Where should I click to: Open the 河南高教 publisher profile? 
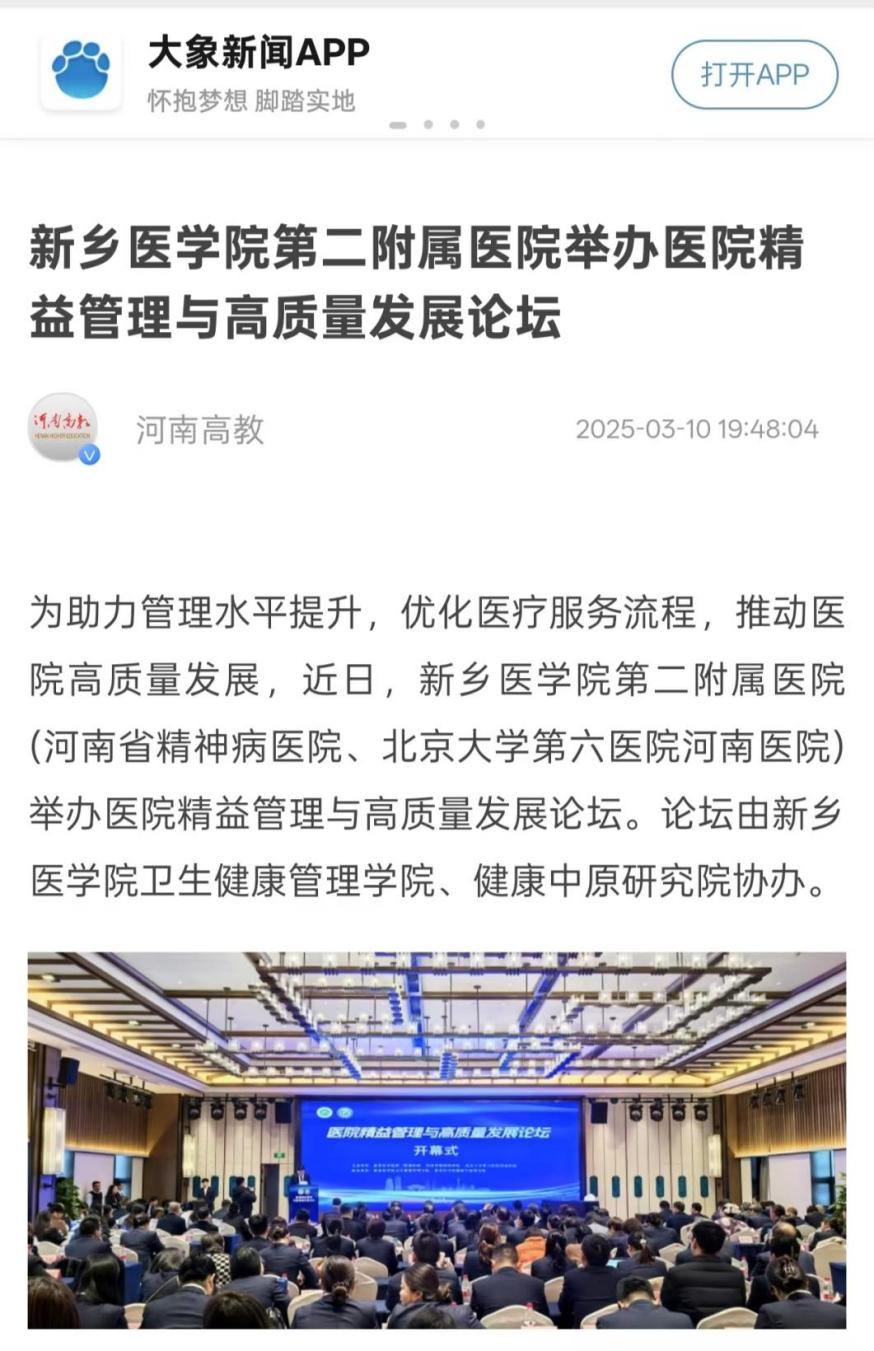click(199, 429)
